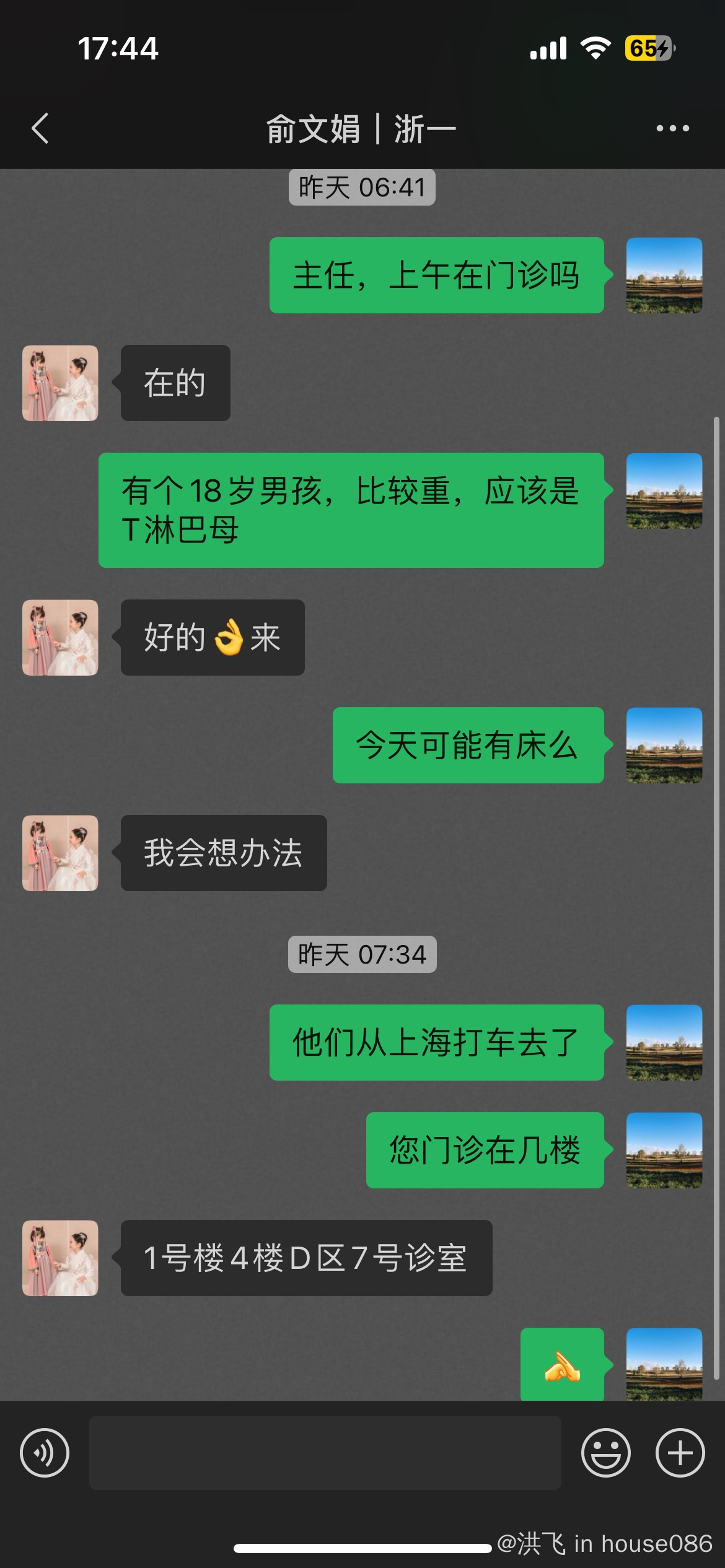Open the three-dot chat info menu

click(x=672, y=129)
